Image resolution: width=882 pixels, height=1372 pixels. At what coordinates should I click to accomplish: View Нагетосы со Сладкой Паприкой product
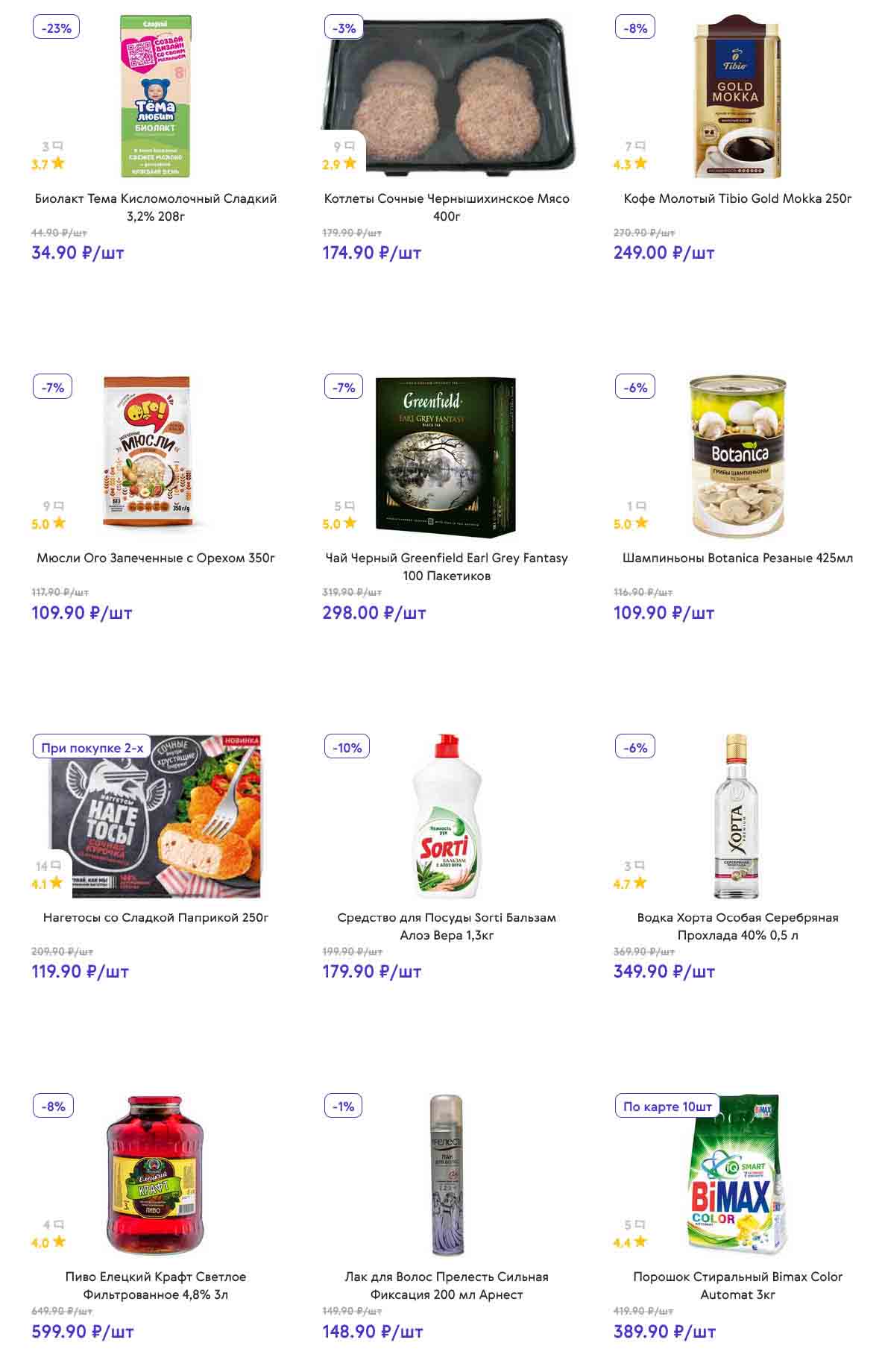(x=156, y=917)
